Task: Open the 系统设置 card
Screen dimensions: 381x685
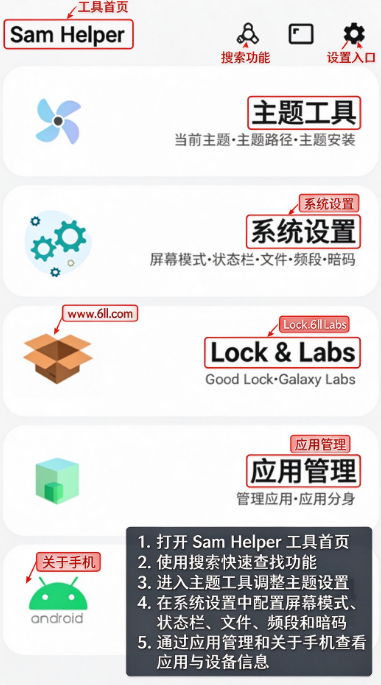Action: (190, 241)
